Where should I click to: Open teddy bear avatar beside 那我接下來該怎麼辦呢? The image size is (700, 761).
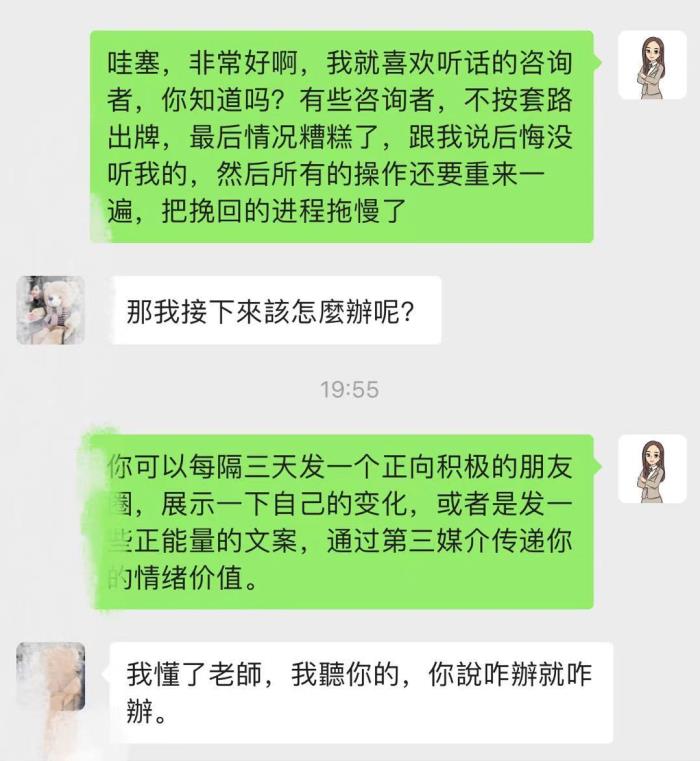click(50, 310)
